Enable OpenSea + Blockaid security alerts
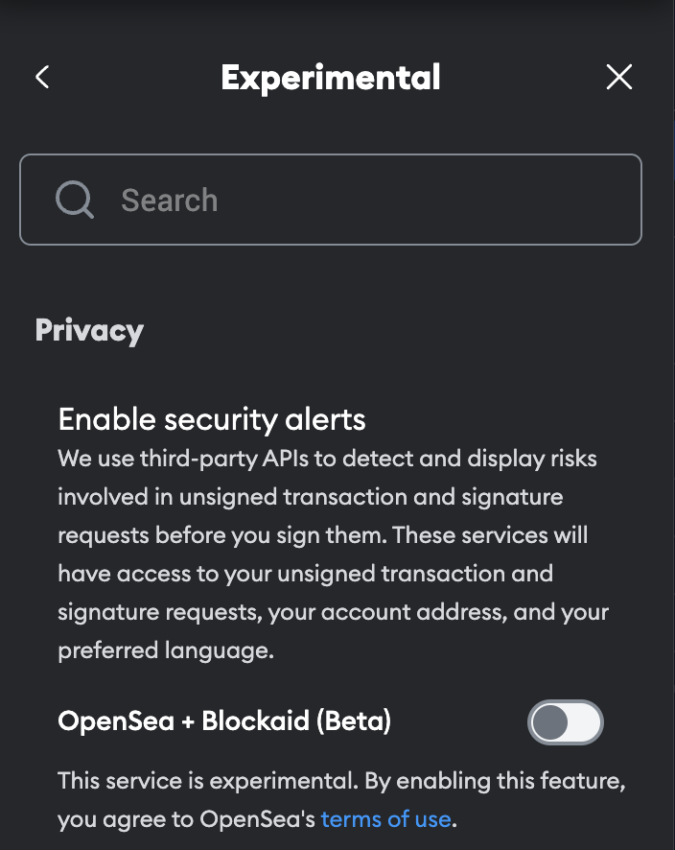Screen dimensions: 675x850 (x=565, y=722)
